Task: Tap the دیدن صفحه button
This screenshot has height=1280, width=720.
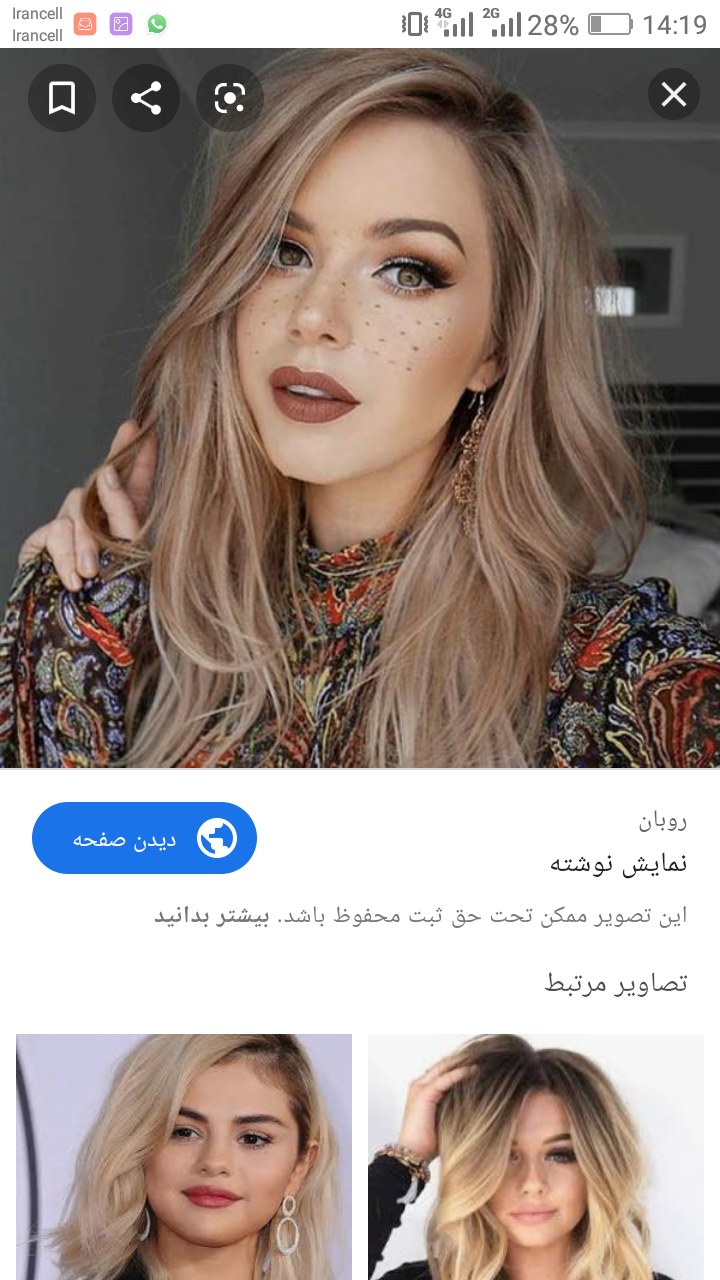Action: coord(145,838)
